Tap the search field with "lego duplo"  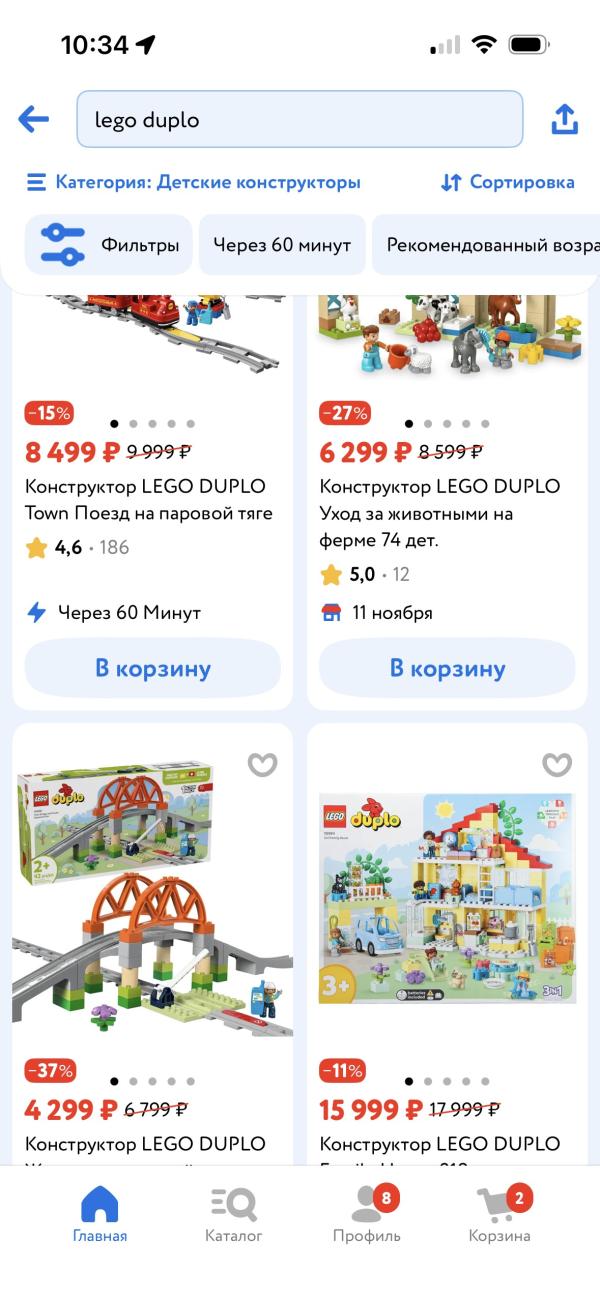click(x=299, y=120)
